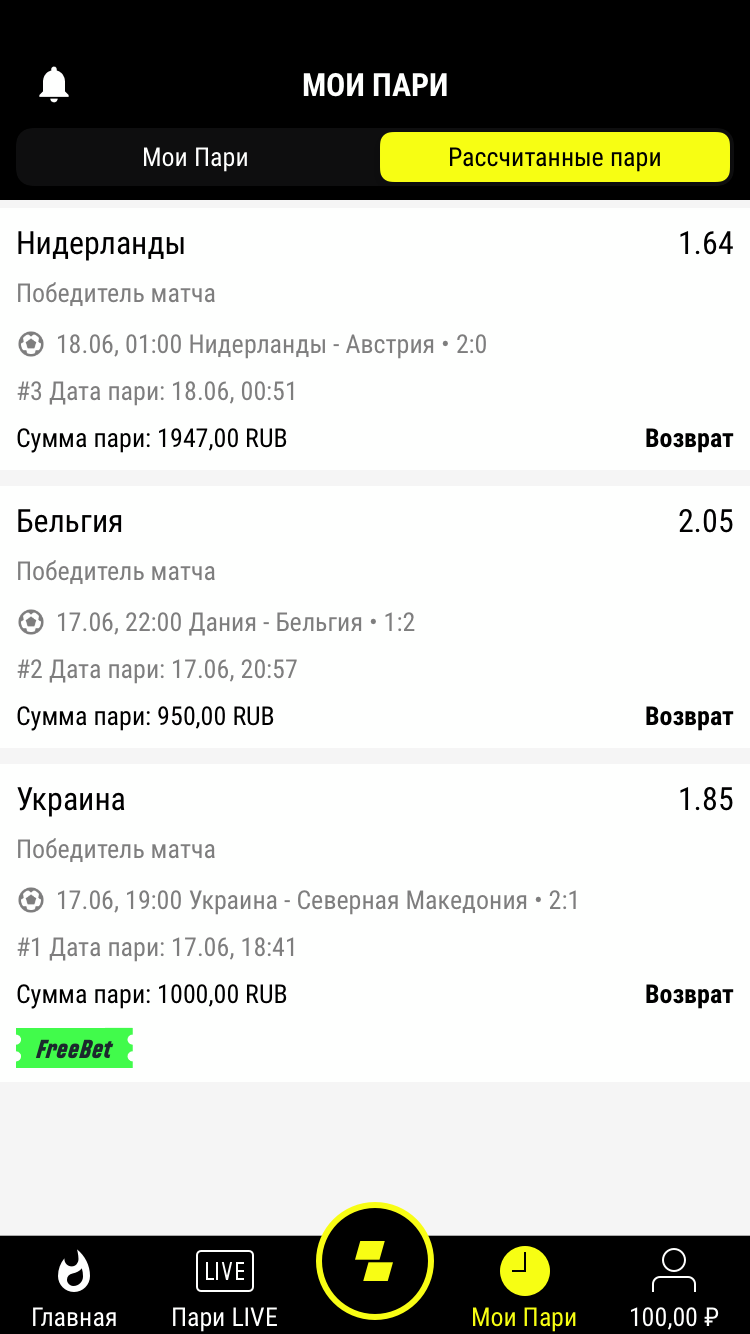Open the account profile with 100,00 ₽
750x1334 pixels.
point(674,1289)
